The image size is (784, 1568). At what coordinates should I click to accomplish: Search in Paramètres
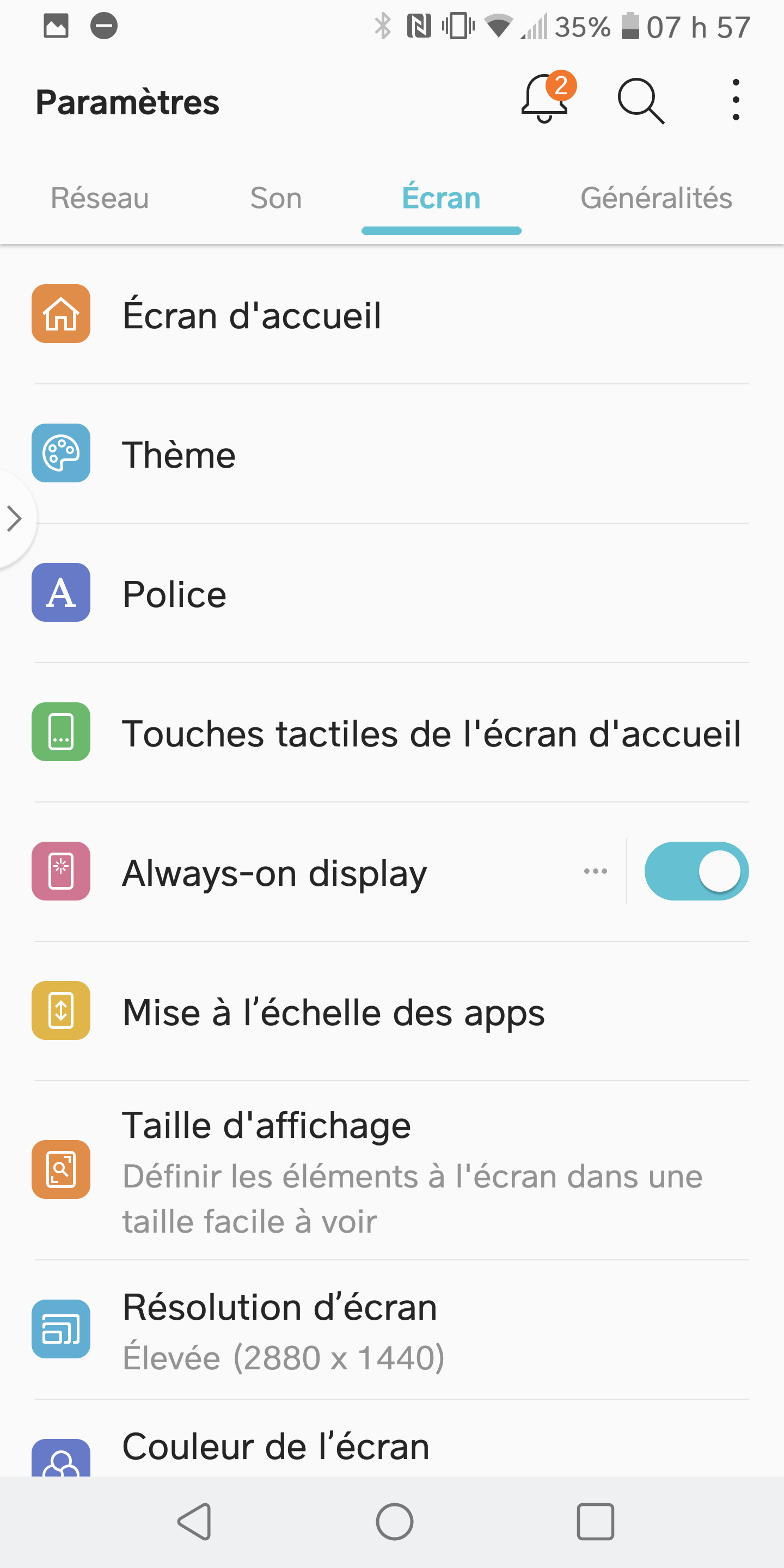(640, 100)
